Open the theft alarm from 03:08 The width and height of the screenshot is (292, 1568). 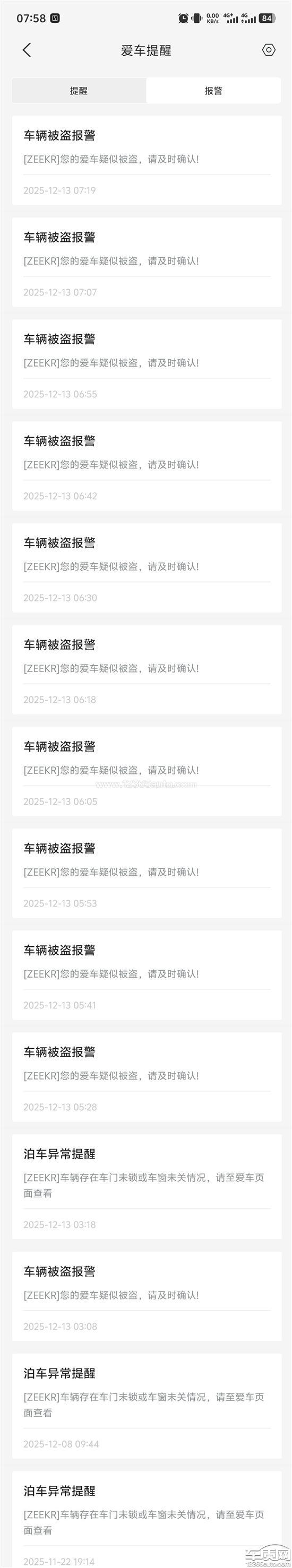click(x=147, y=1296)
